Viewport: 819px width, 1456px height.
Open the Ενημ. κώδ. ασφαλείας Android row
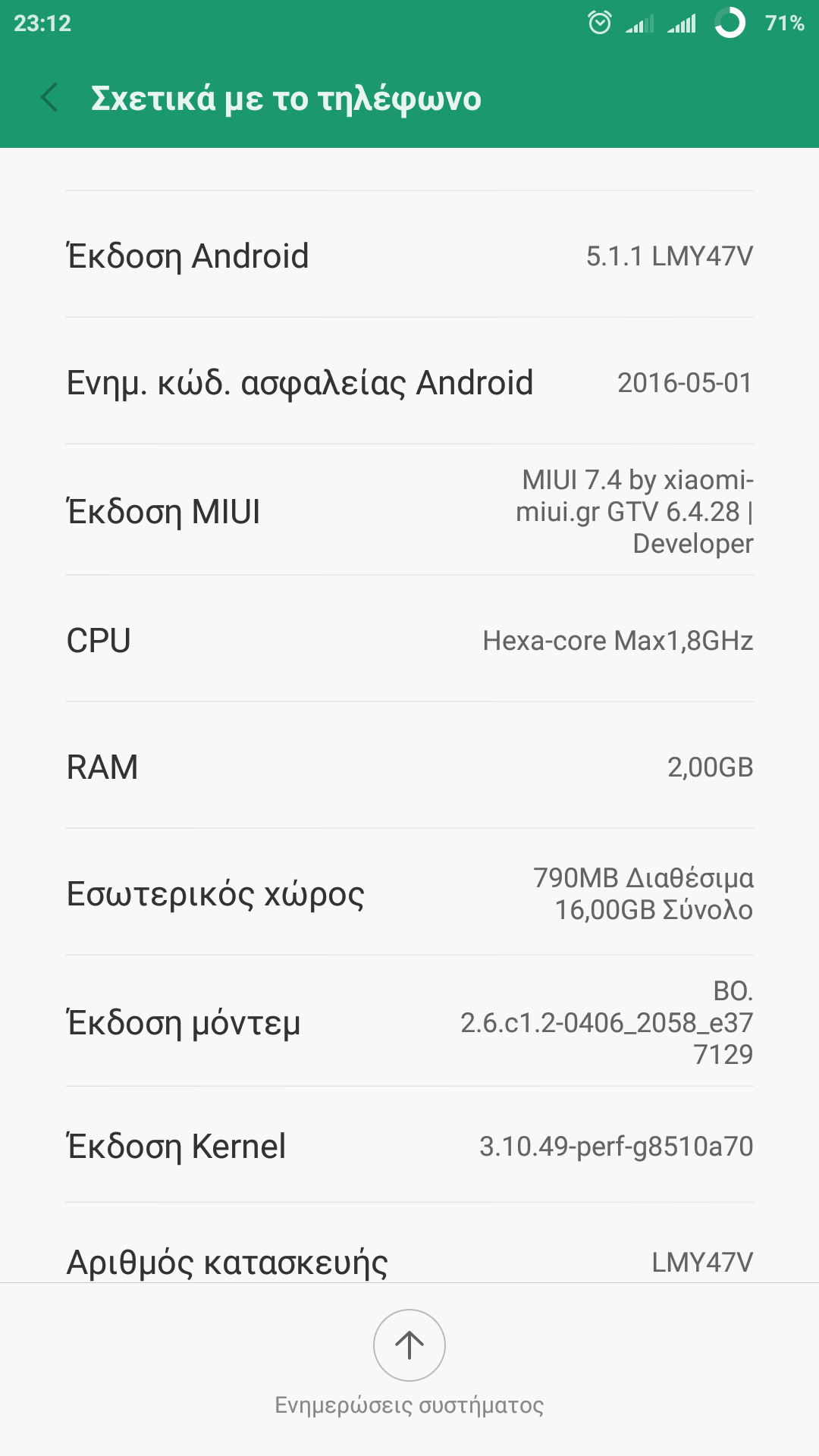[x=409, y=382]
